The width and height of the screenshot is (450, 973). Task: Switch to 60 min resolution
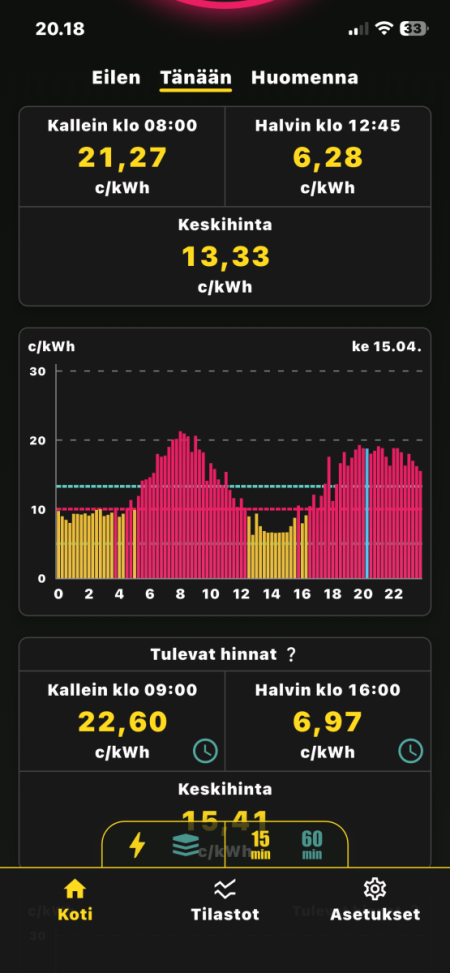[312, 845]
